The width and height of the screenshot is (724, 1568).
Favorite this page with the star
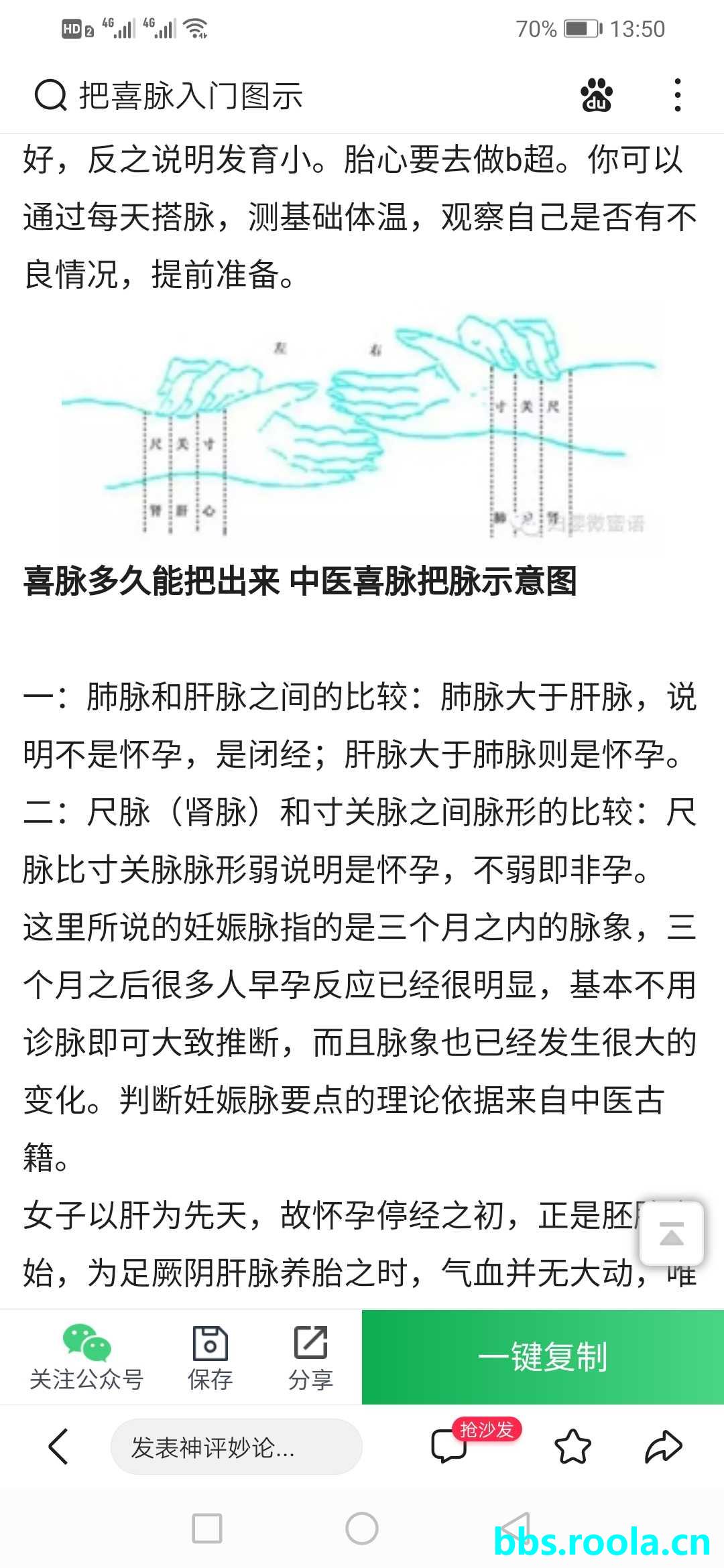pyautogui.click(x=572, y=1447)
